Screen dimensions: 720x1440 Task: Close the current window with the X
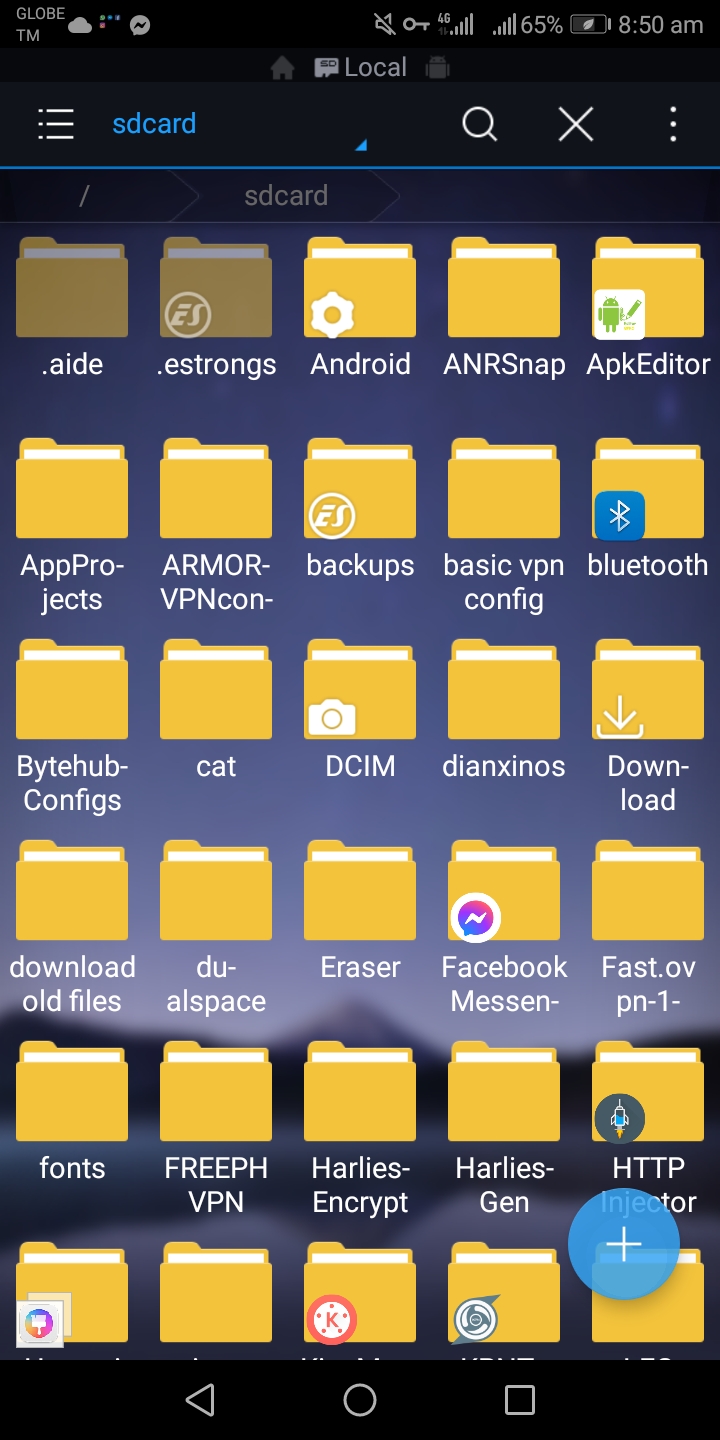point(575,123)
